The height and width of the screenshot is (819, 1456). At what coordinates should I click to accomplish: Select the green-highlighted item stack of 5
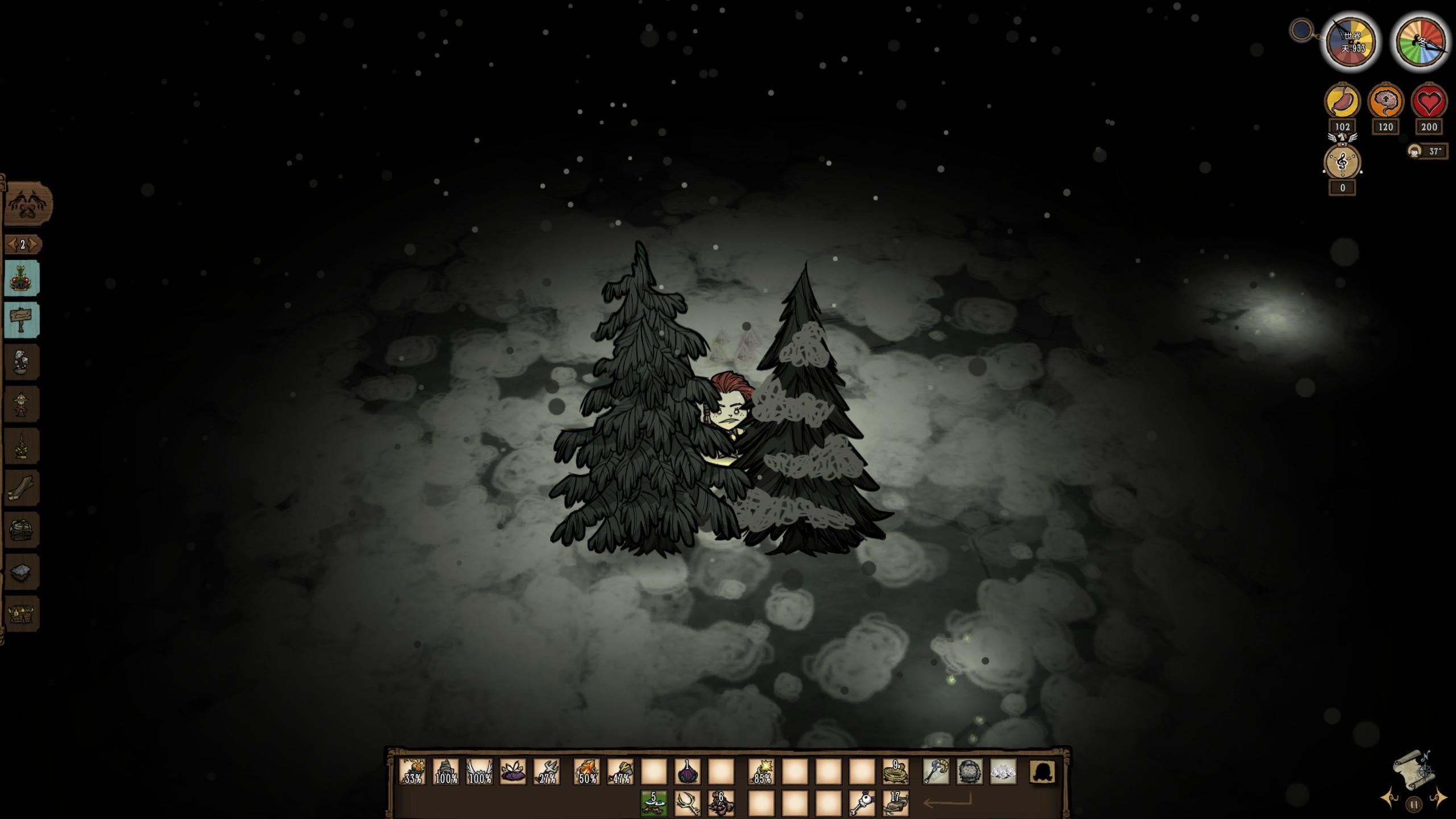[653, 803]
